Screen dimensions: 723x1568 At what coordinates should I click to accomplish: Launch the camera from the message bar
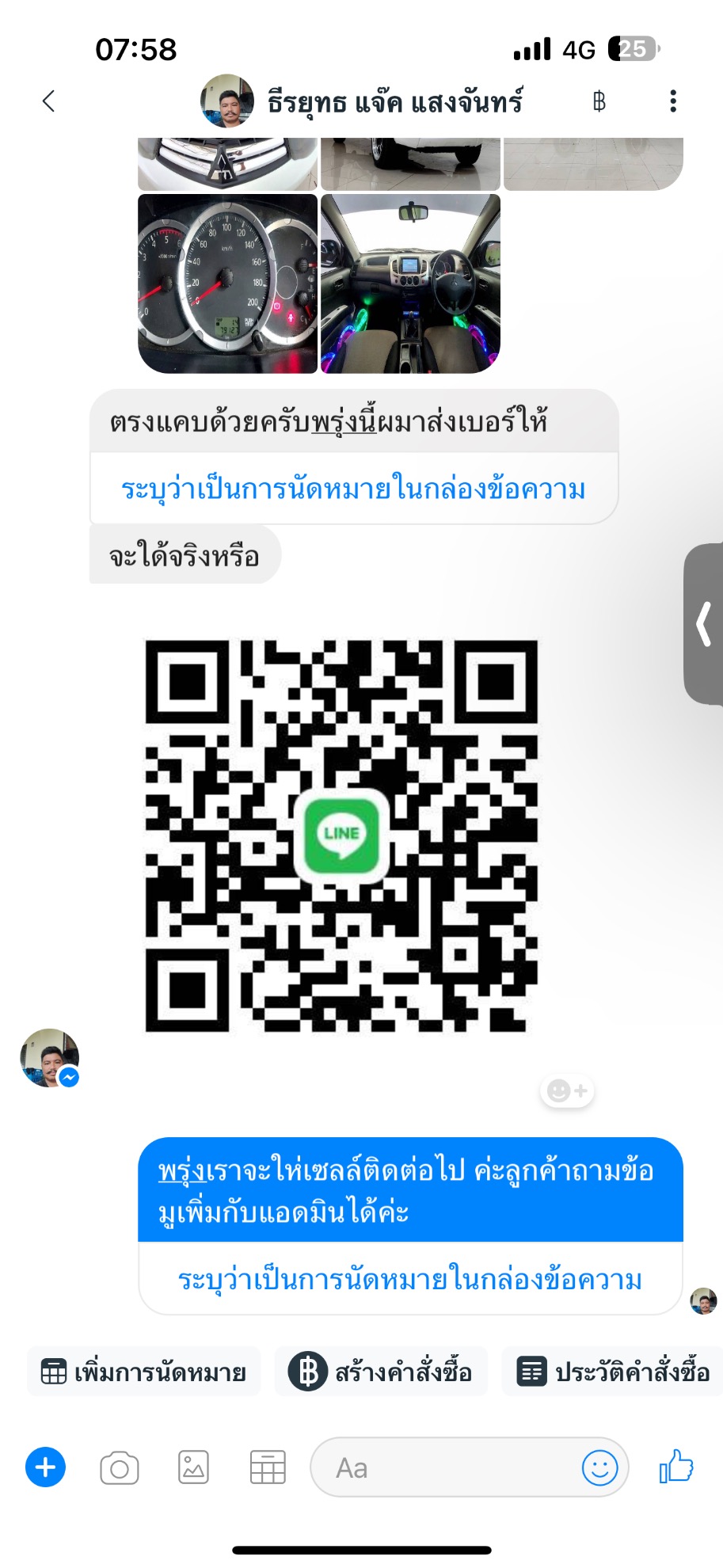[120, 1468]
